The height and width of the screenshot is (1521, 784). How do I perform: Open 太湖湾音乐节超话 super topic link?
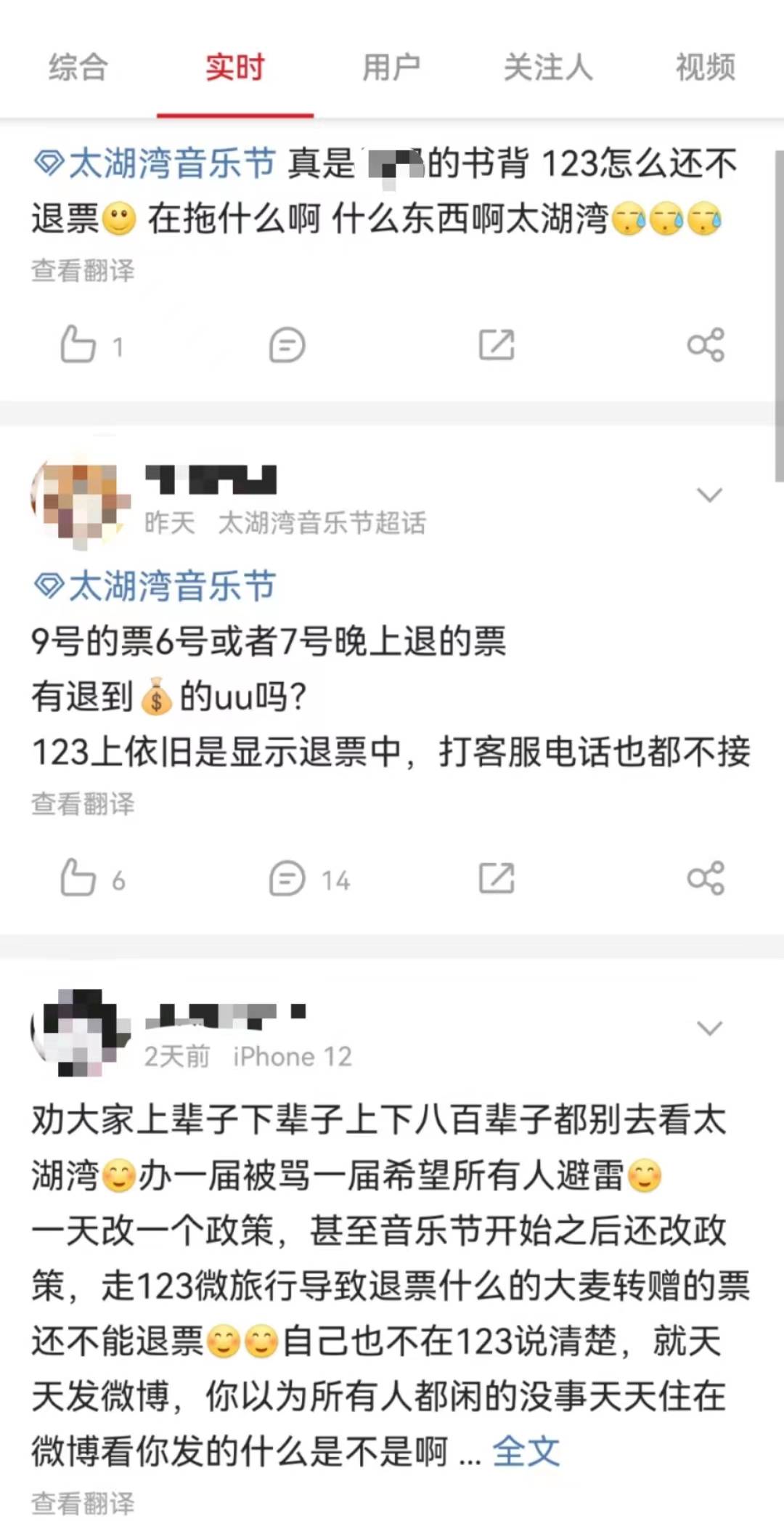click(x=322, y=522)
